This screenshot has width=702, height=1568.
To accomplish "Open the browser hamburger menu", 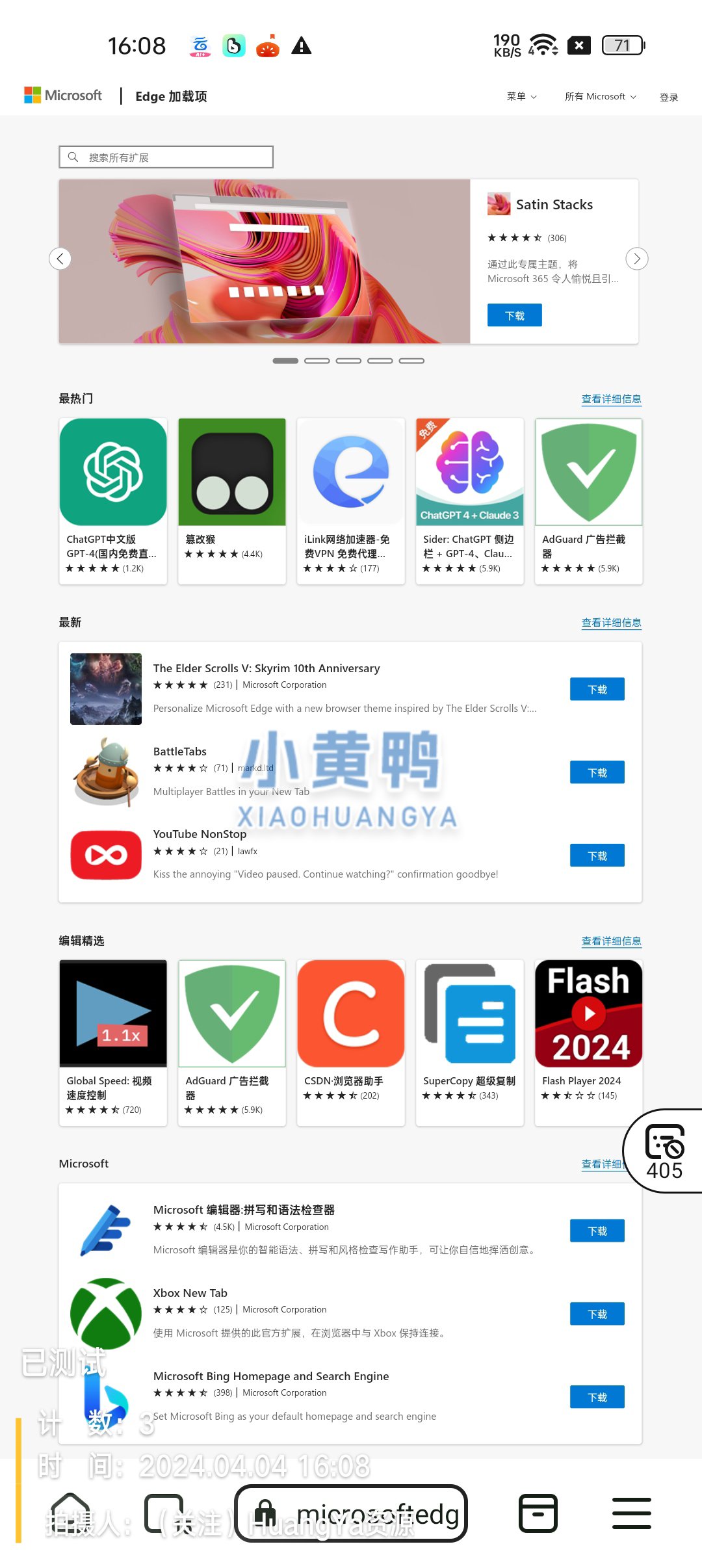I will [631, 1513].
